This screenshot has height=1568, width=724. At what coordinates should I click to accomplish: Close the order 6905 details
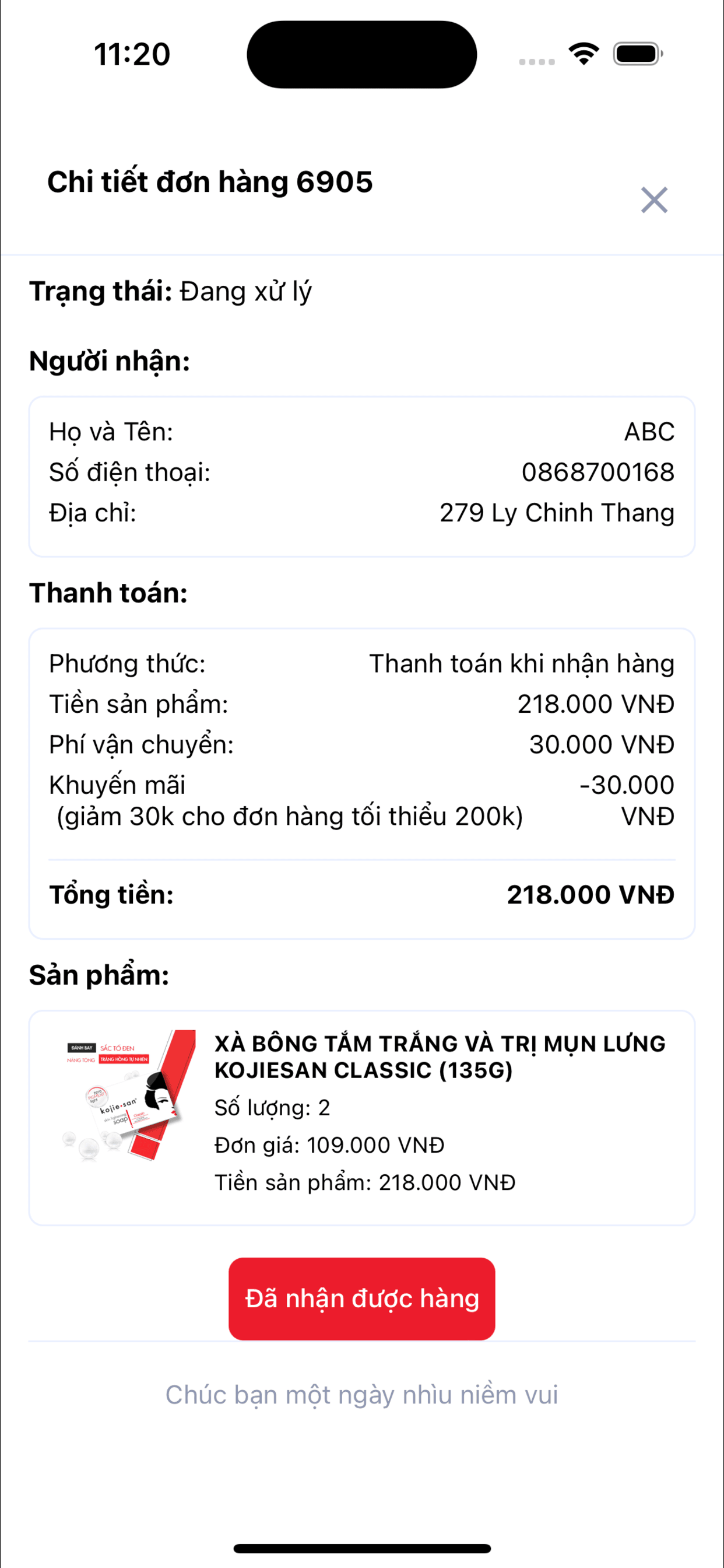click(x=654, y=199)
